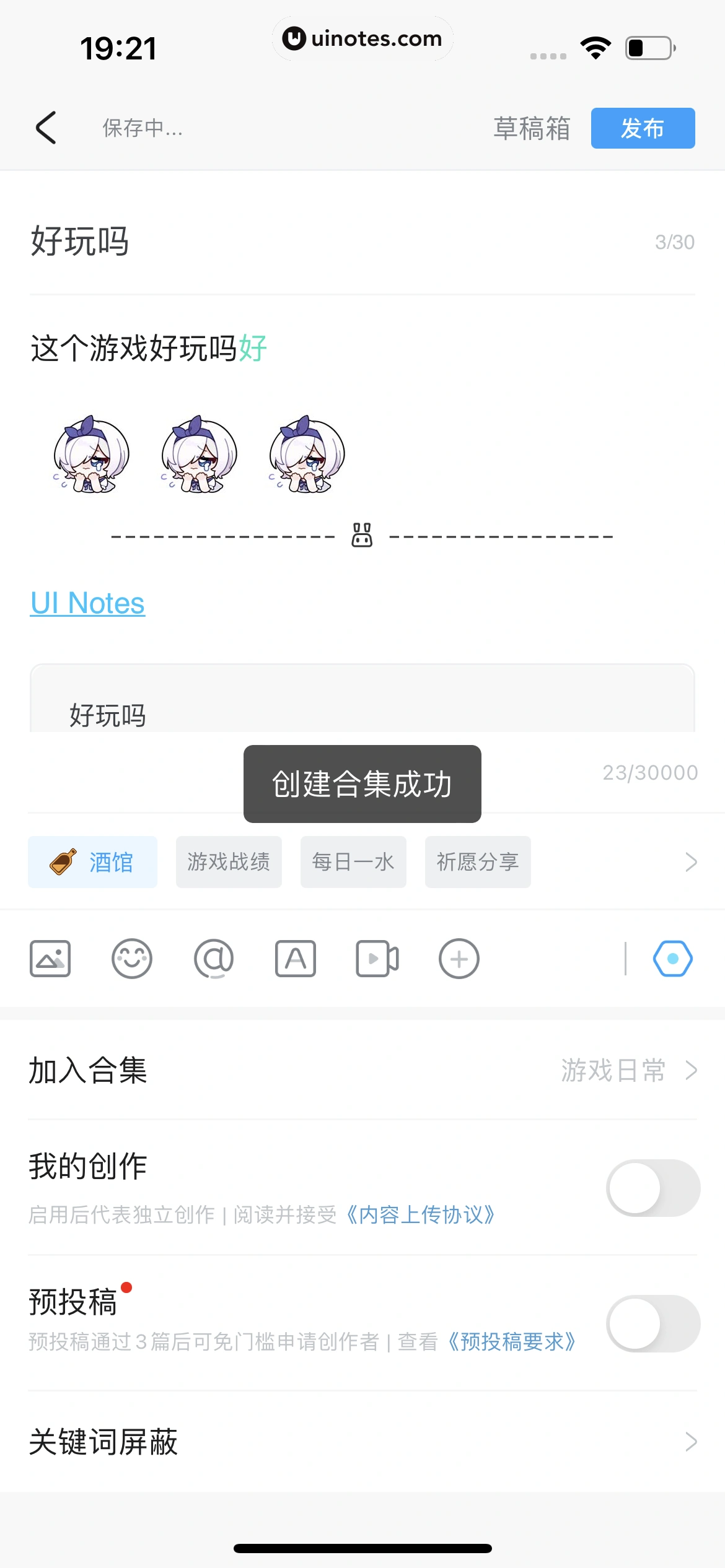This screenshot has width=725, height=1568.
Task: Tap the back arrow at top left
Action: (46, 128)
